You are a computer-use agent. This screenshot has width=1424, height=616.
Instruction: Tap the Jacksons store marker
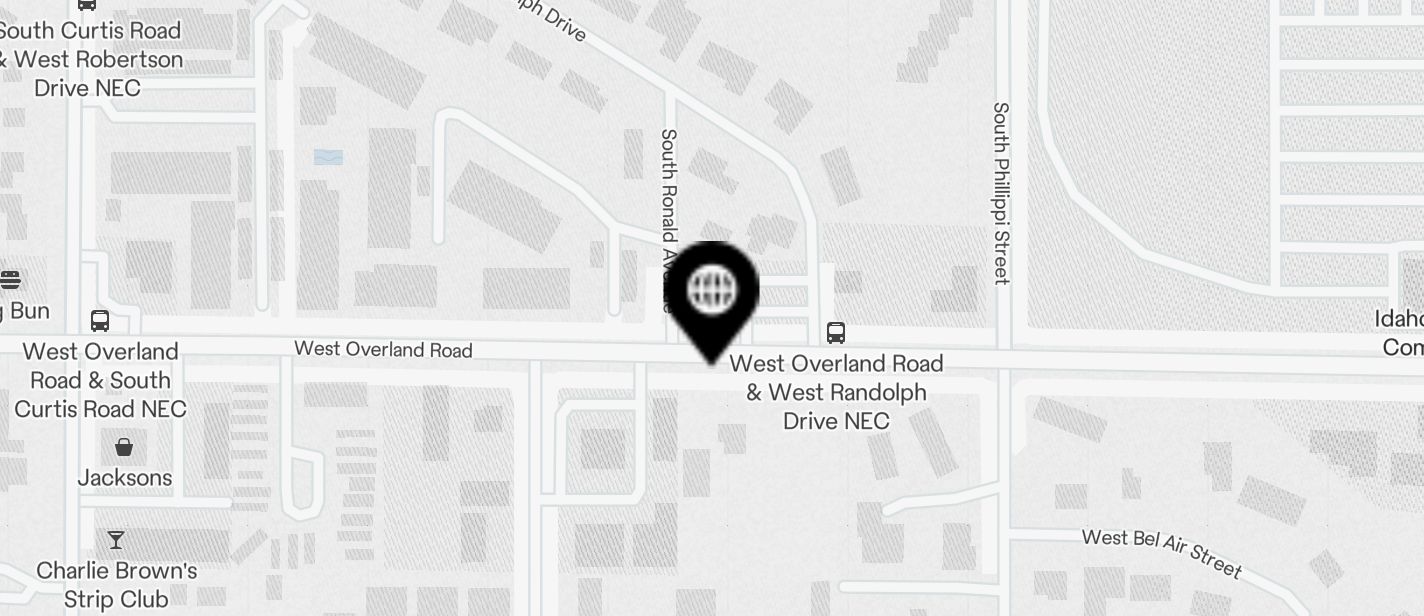pos(124,447)
